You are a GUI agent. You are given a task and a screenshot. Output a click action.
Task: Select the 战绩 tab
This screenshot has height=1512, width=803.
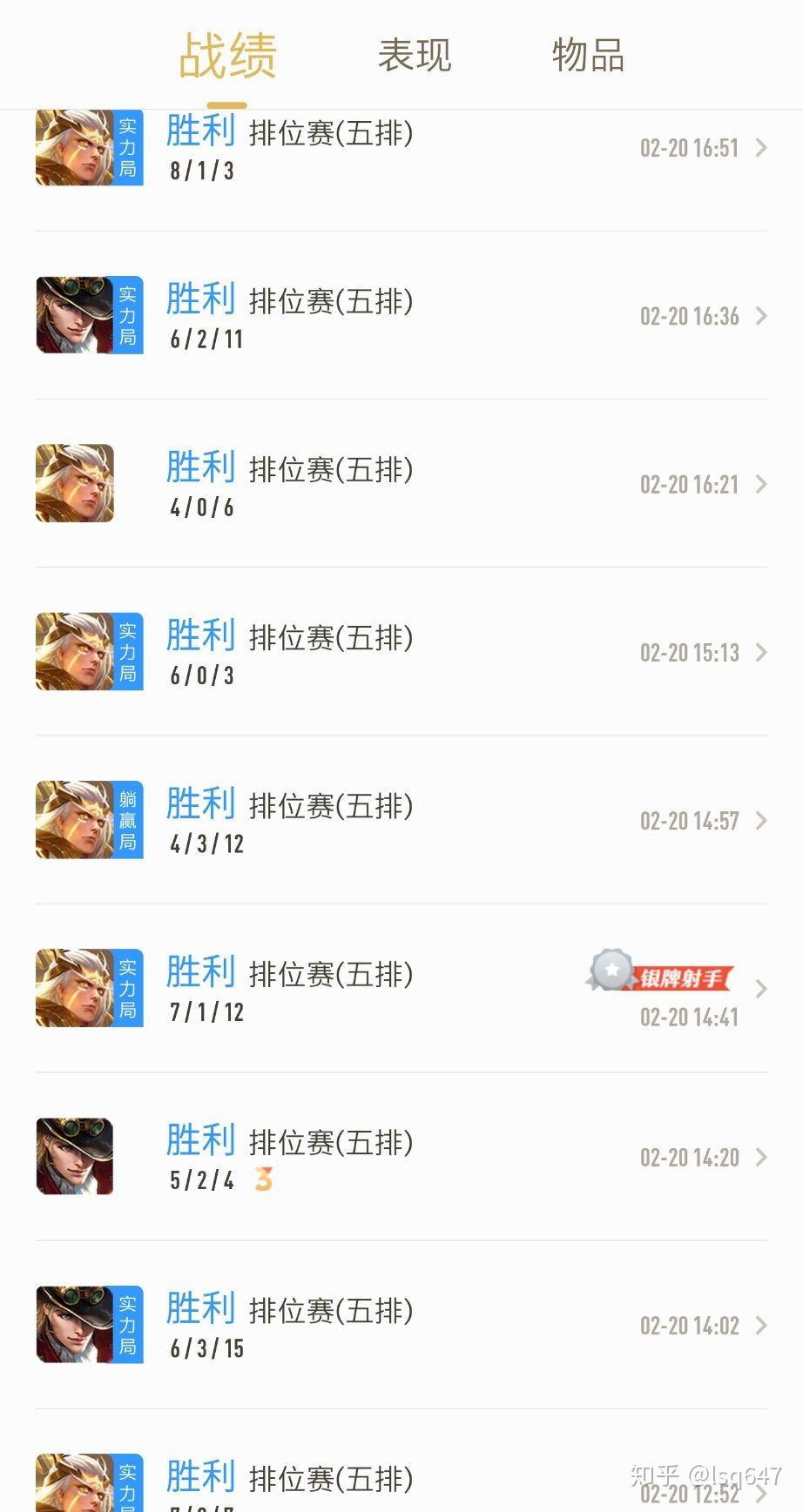coord(227,56)
